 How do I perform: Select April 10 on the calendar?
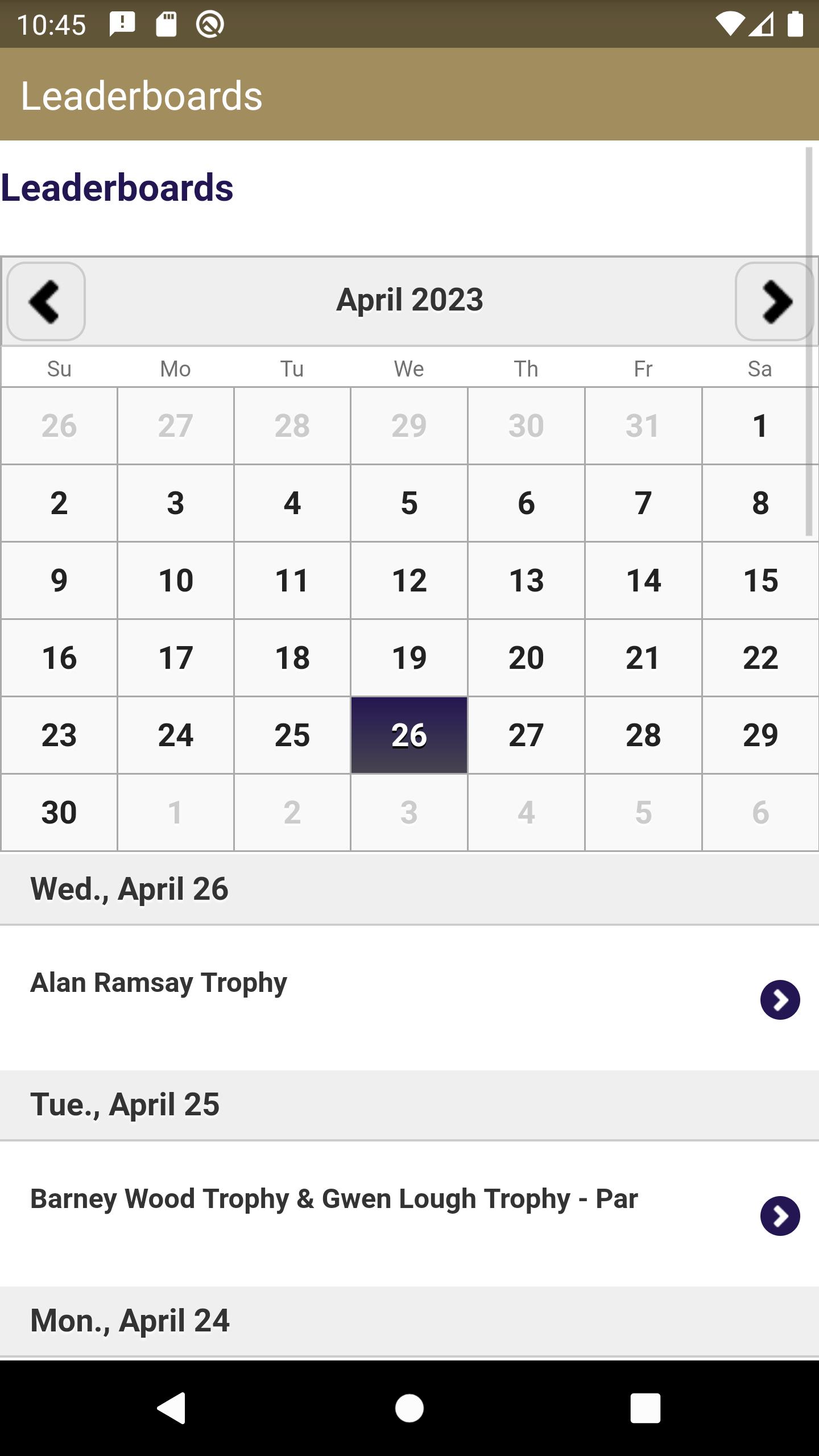175,580
